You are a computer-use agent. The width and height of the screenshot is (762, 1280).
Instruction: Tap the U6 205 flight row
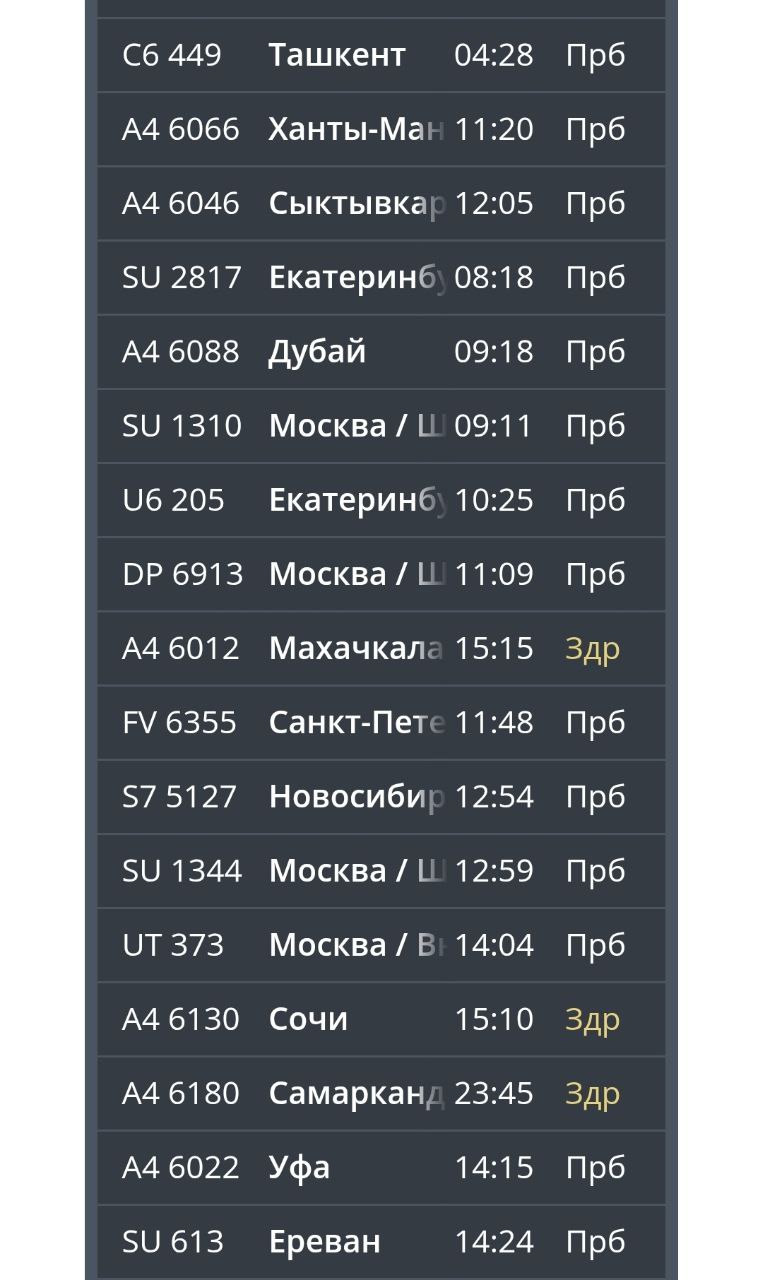click(380, 499)
